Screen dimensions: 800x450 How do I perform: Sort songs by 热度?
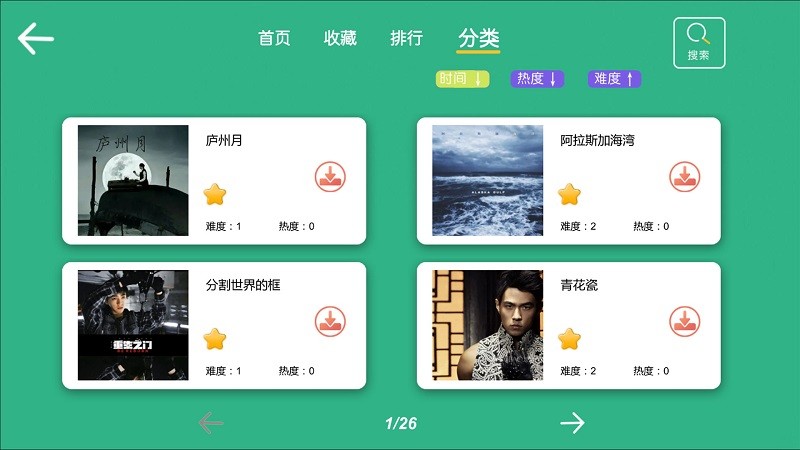click(537, 79)
